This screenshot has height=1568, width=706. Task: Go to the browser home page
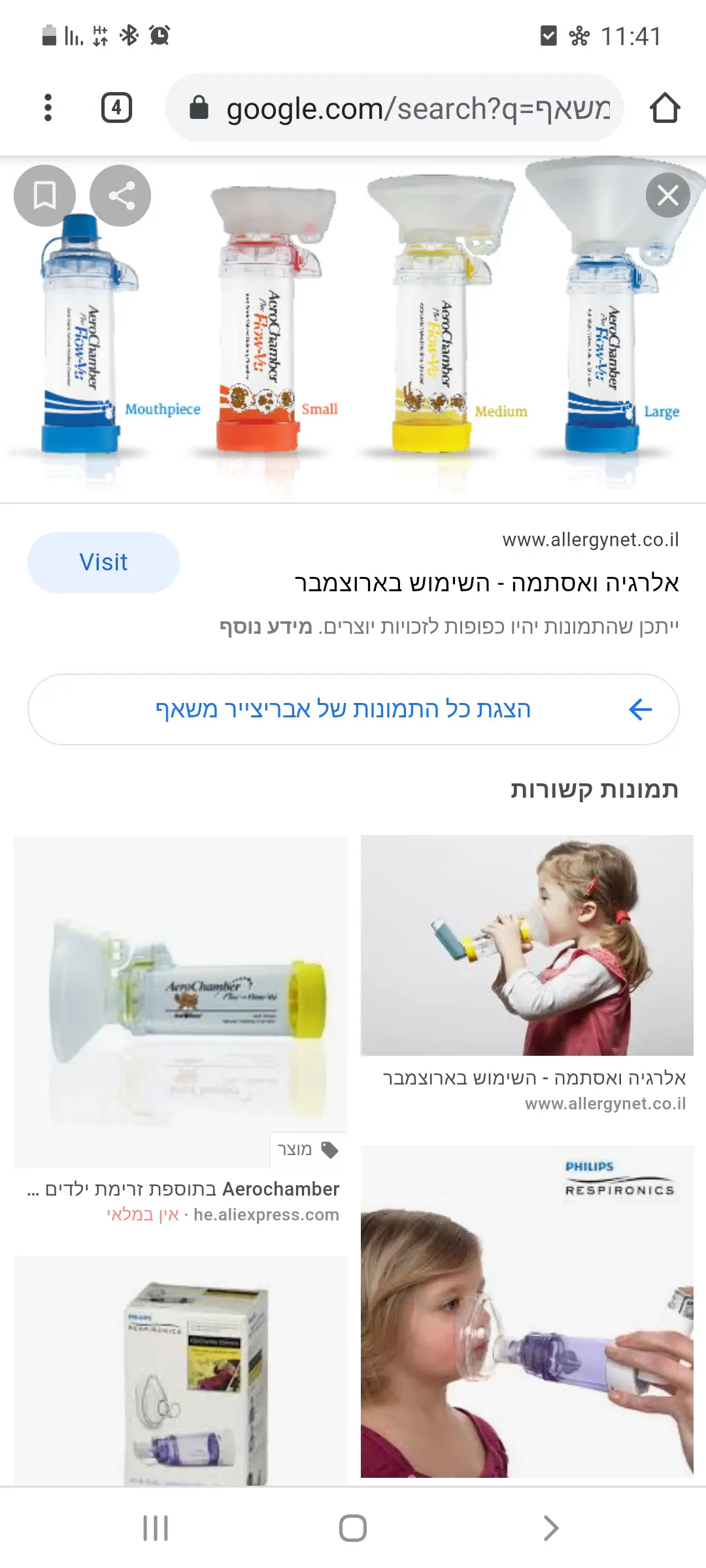tap(665, 108)
